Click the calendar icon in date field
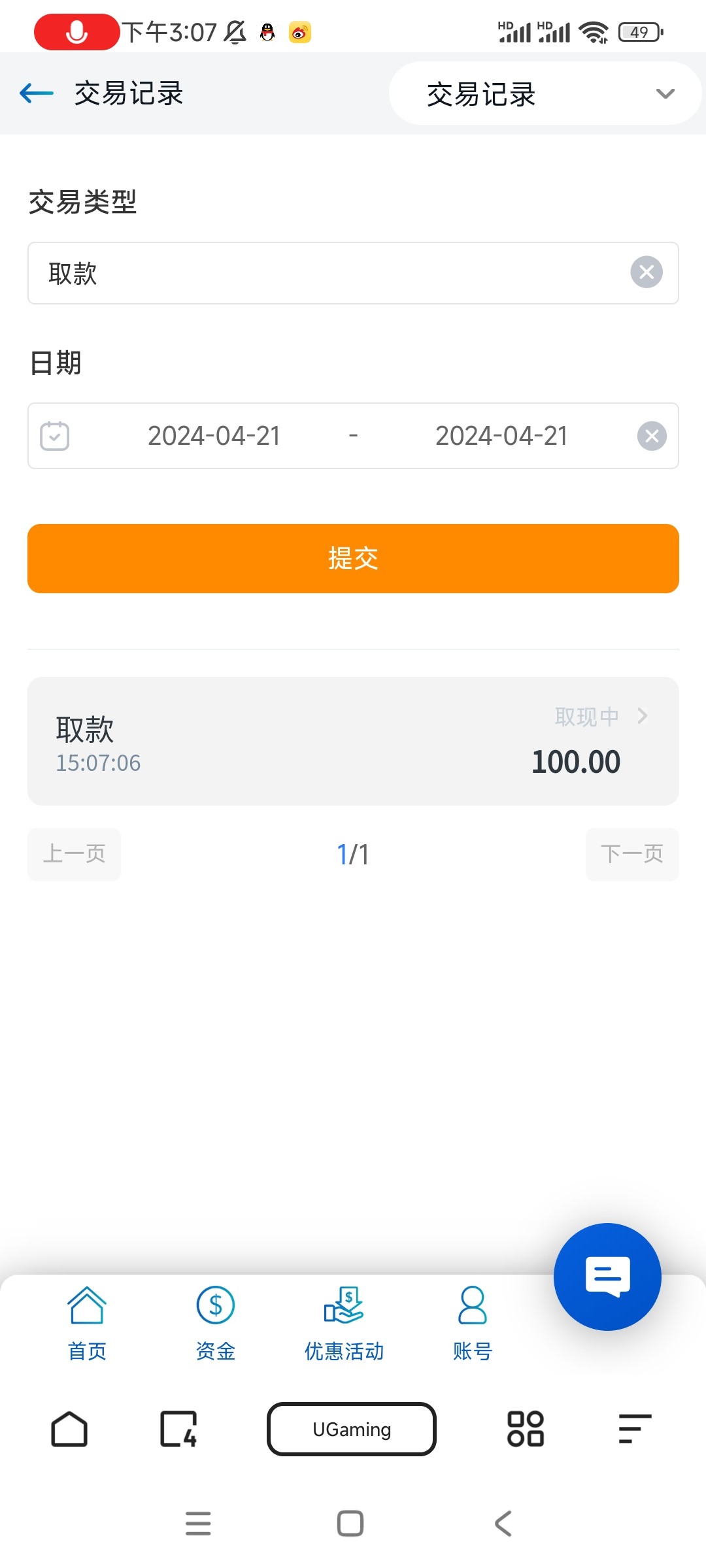This screenshot has width=706, height=1568. click(x=55, y=436)
